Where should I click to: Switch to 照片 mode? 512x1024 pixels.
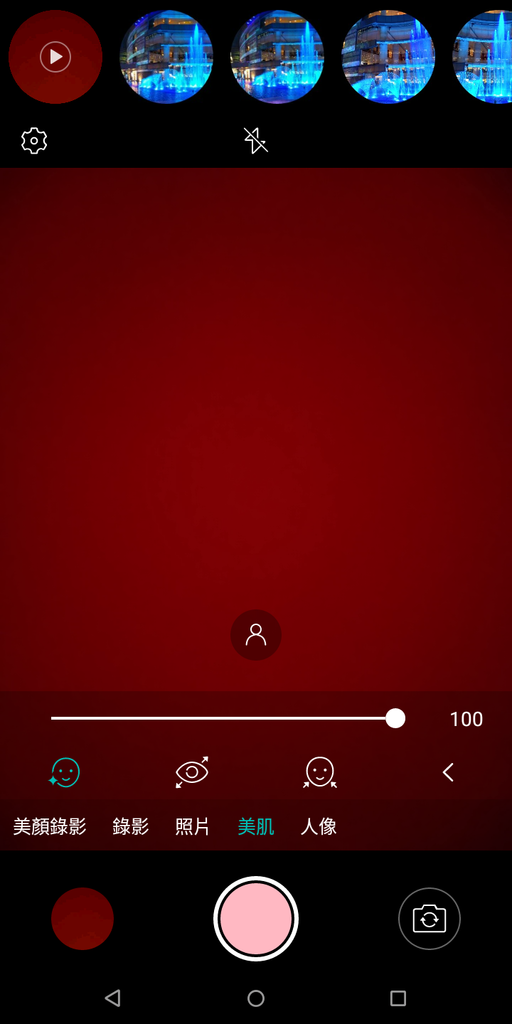pyautogui.click(x=193, y=827)
